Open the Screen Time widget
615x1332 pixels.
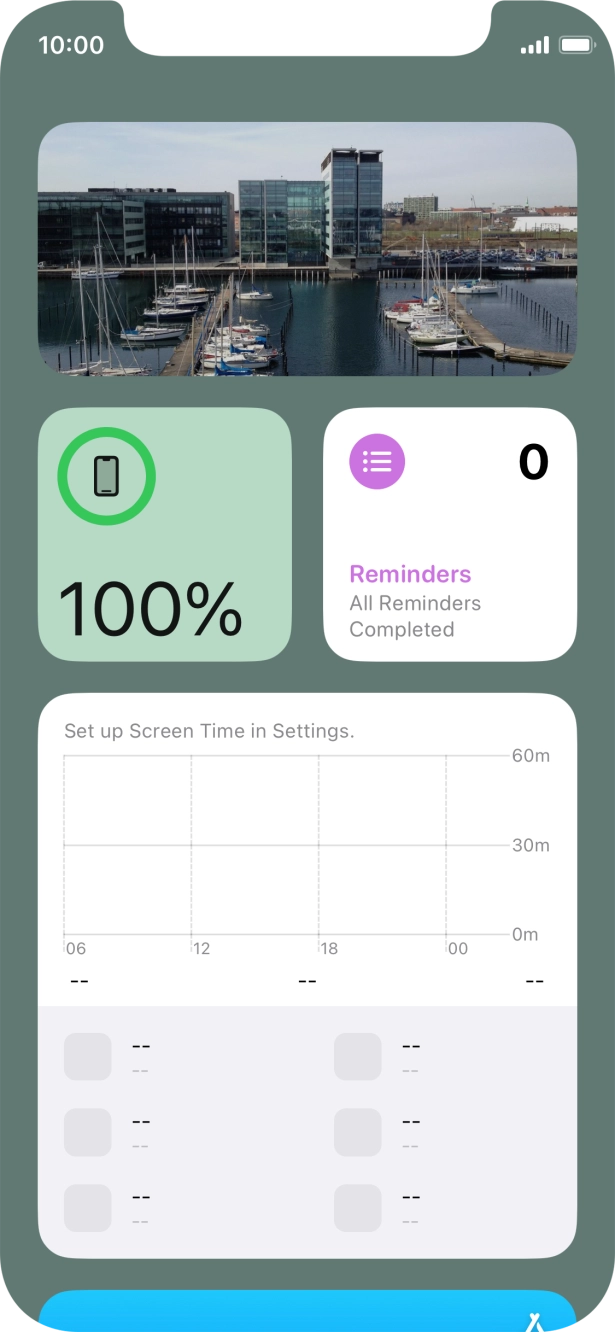(x=307, y=975)
